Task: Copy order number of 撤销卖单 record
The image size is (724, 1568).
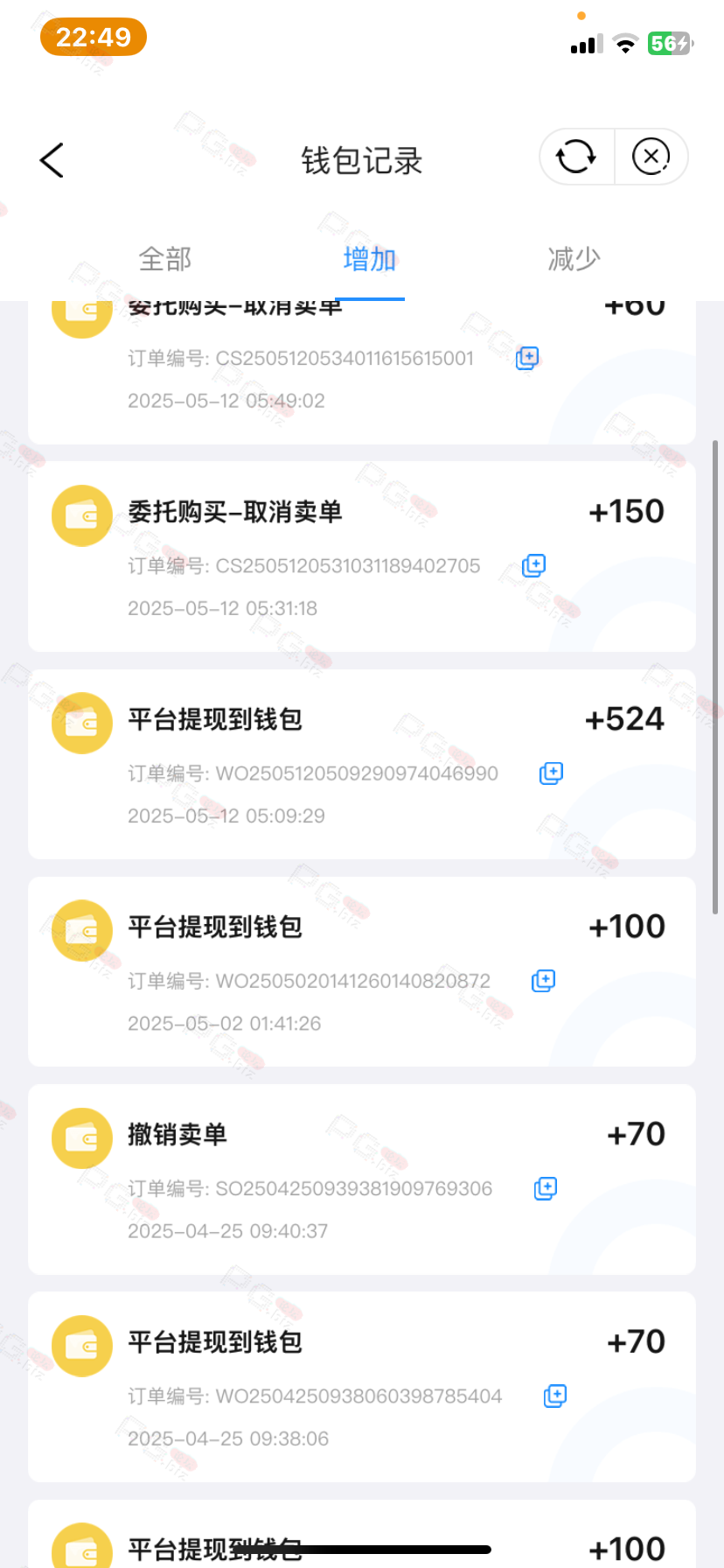Action: [545, 1188]
